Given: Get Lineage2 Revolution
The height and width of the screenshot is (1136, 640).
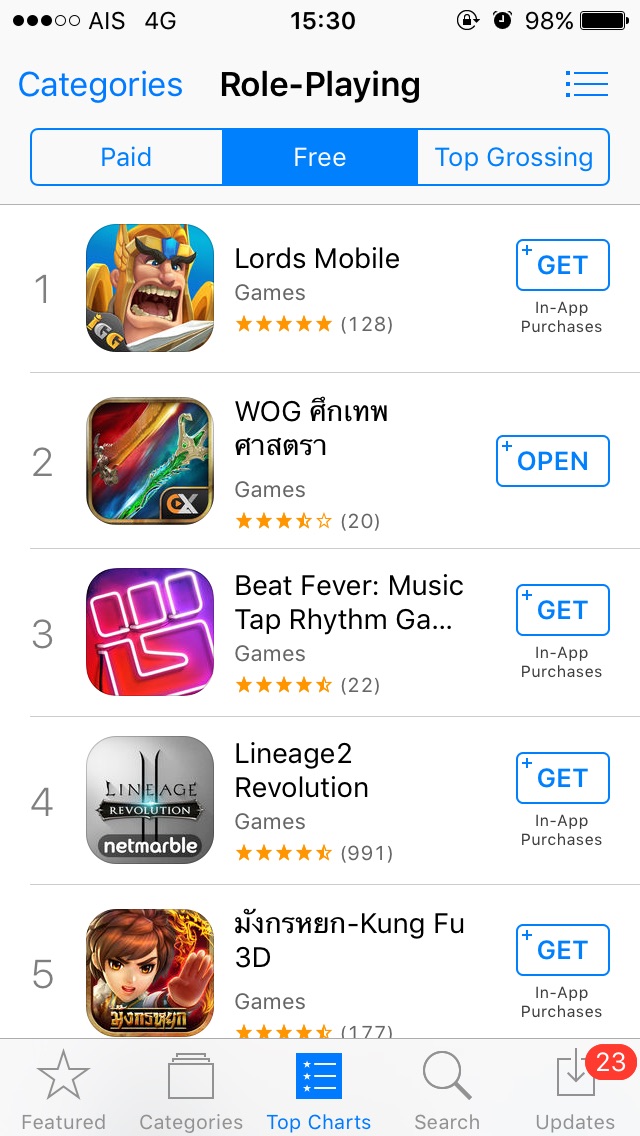Looking at the screenshot, I should pos(562,778).
